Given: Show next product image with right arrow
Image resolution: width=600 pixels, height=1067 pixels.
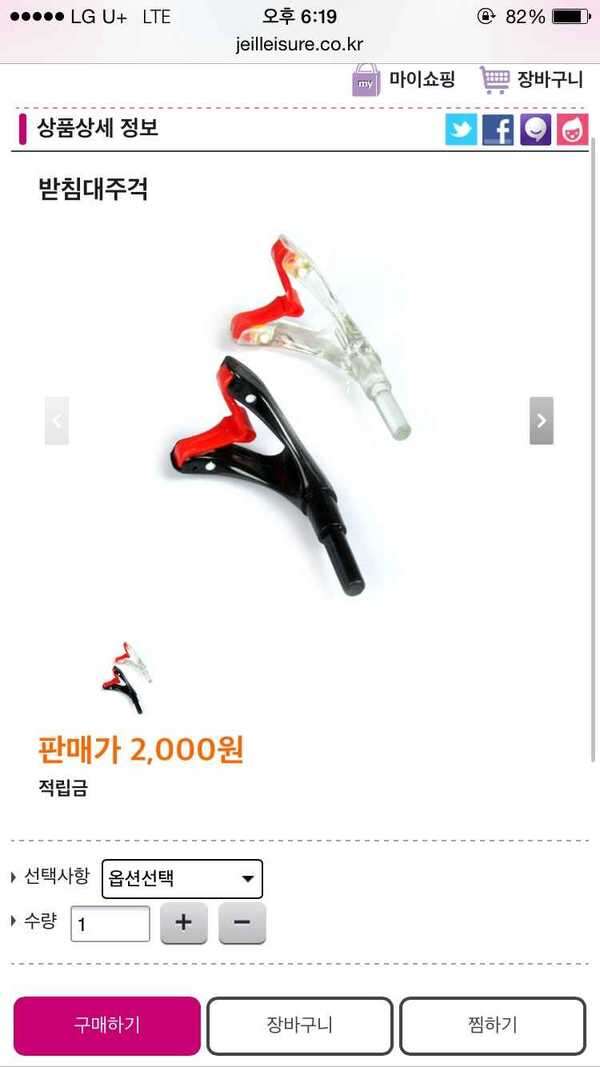Looking at the screenshot, I should 541,421.
